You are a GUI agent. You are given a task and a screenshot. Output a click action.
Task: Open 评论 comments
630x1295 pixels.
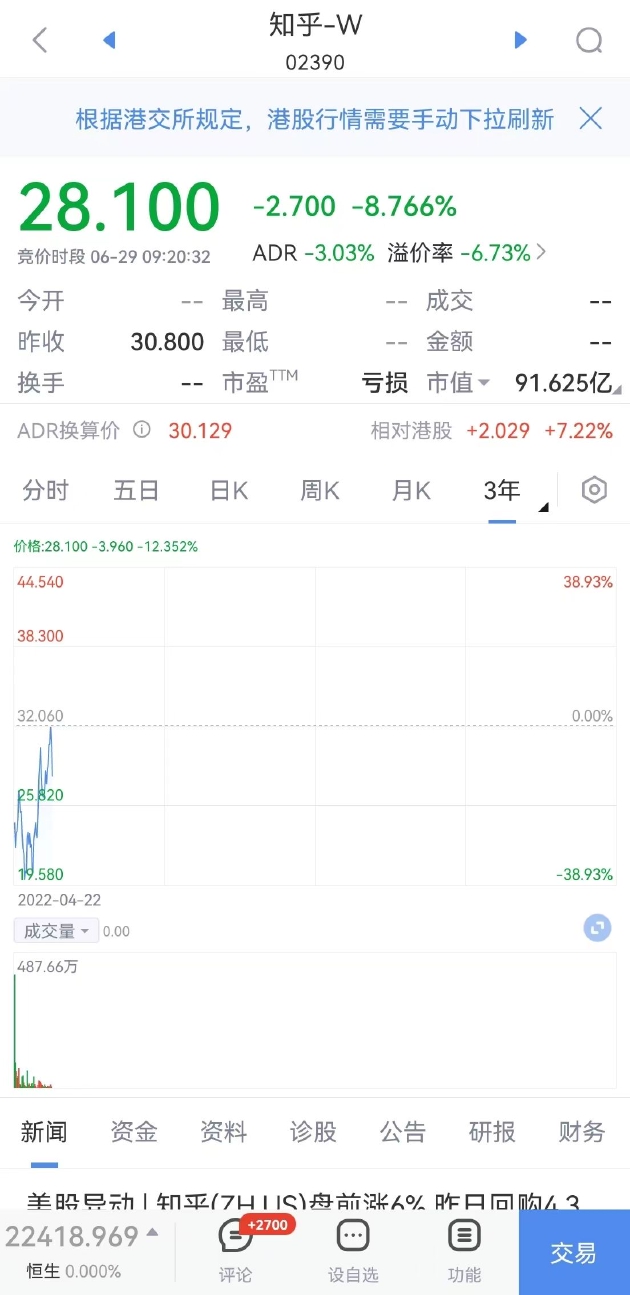[x=236, y=1252]
